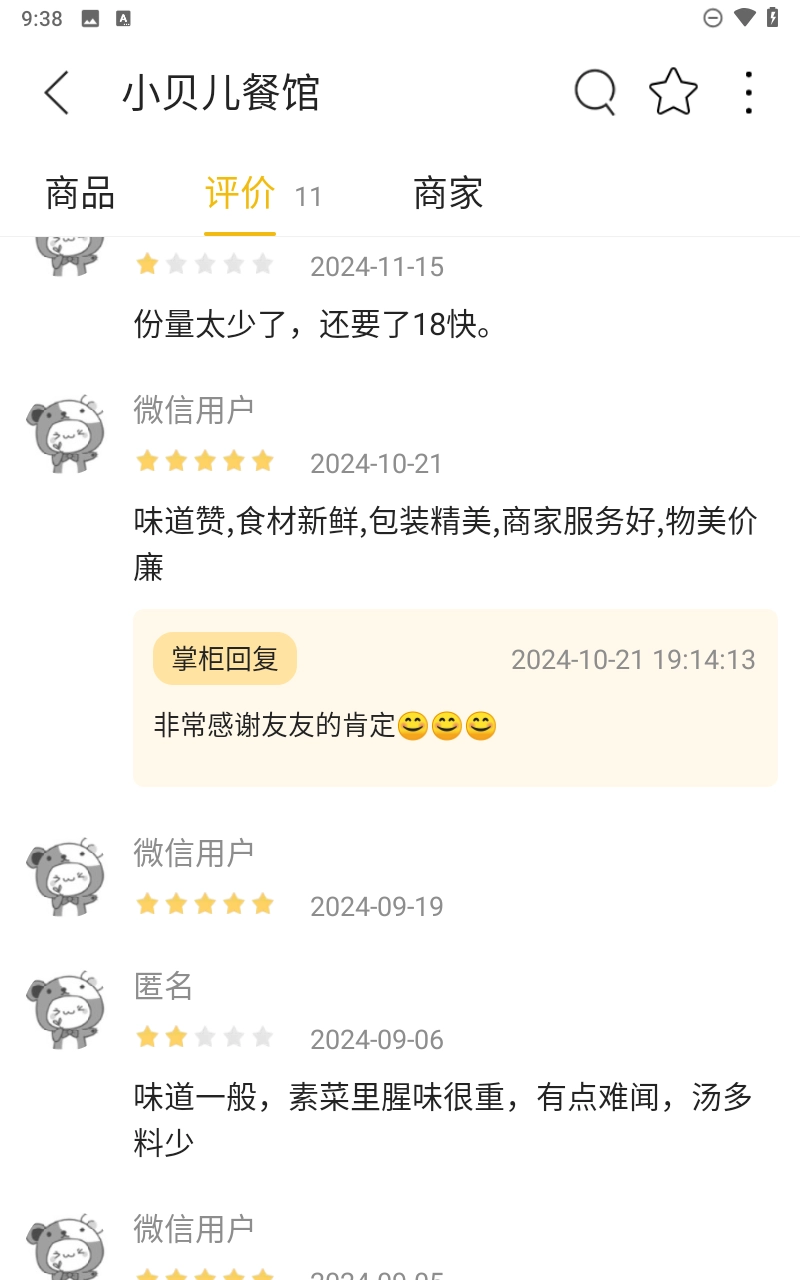The image size is (800, 1280).
Task: Tap the second star in the 匿名 two-star rating
Action: [x=176, y=1037]
